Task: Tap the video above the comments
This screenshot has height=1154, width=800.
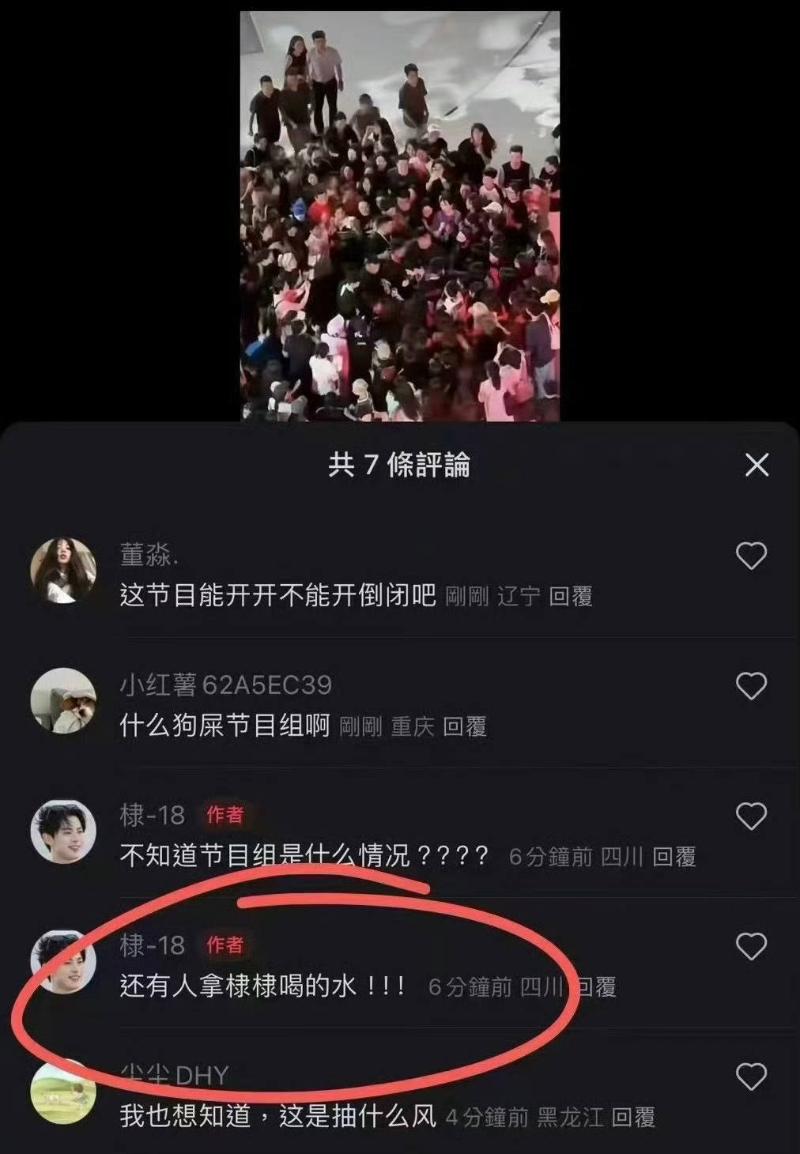Action: point(399,215)
